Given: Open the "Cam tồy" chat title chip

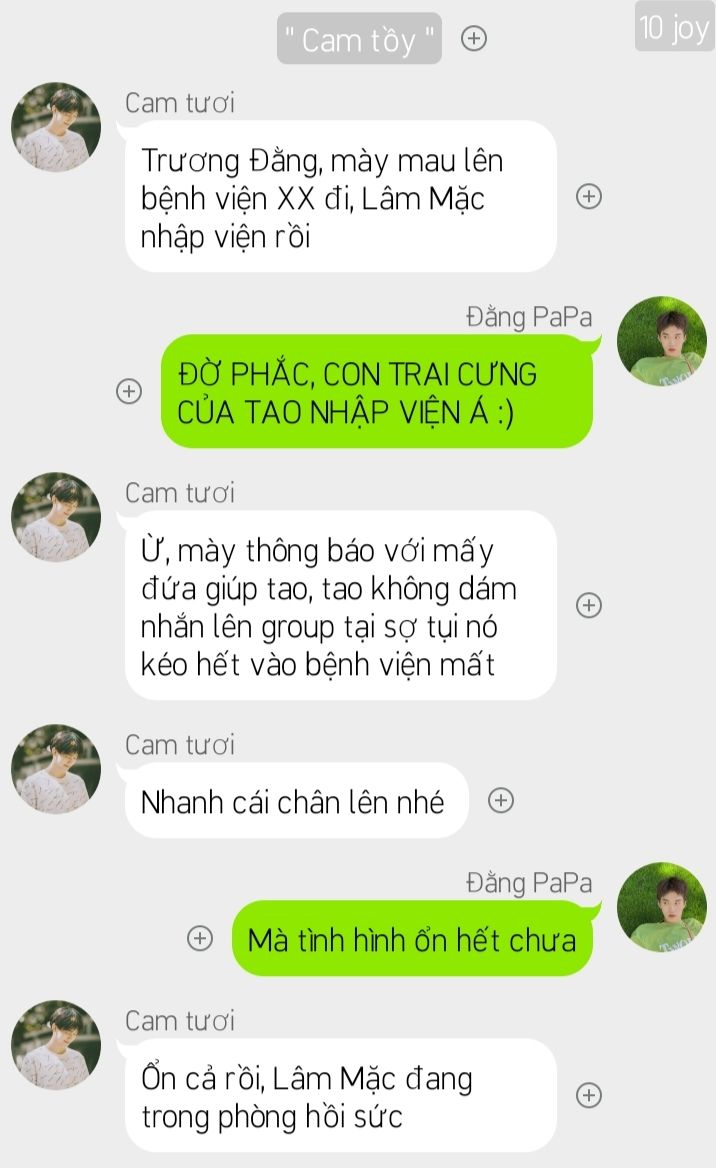Looking at the screenshot, I should (x=359, y=39).
